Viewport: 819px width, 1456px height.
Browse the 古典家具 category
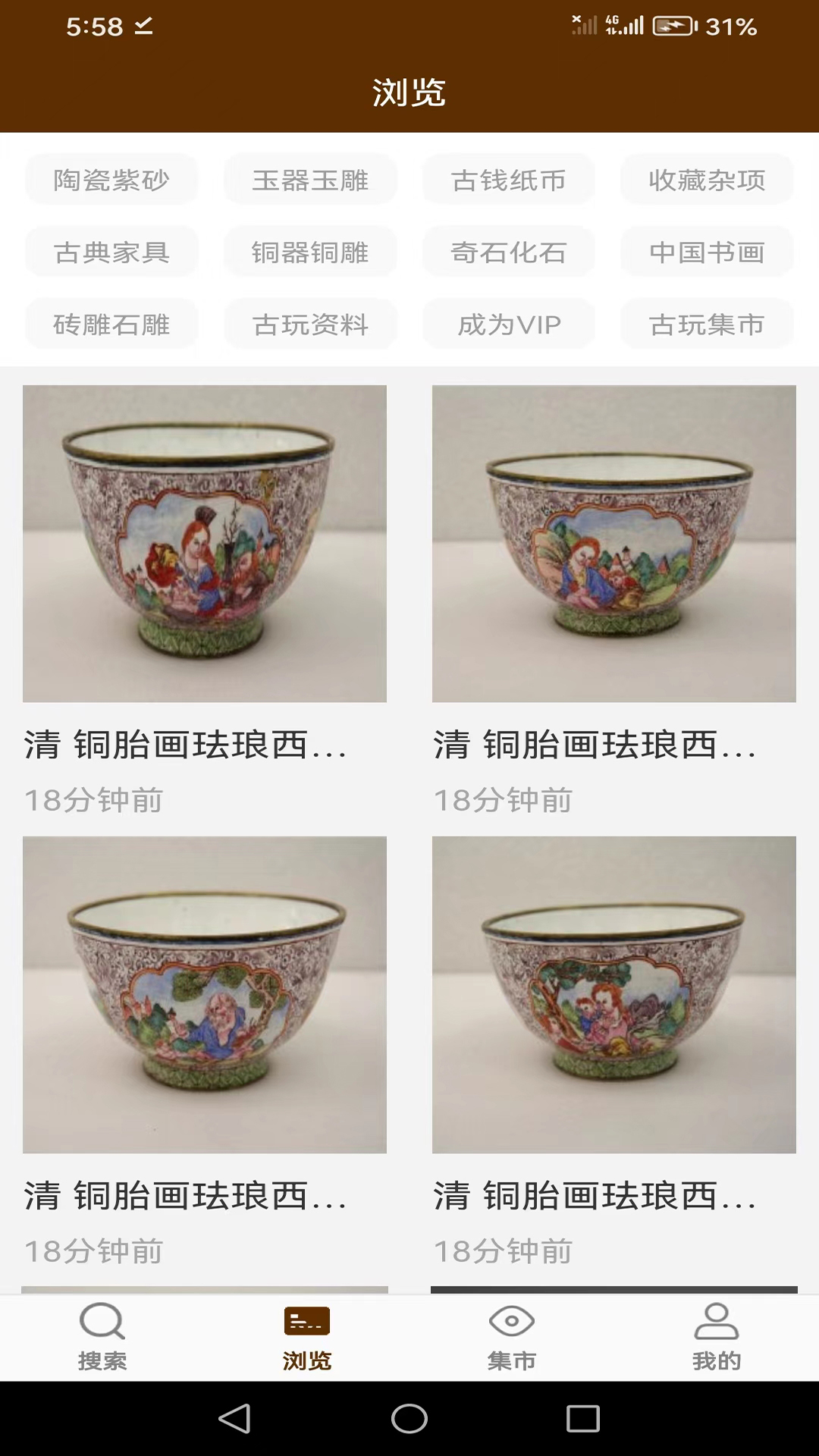coord(111,252)
